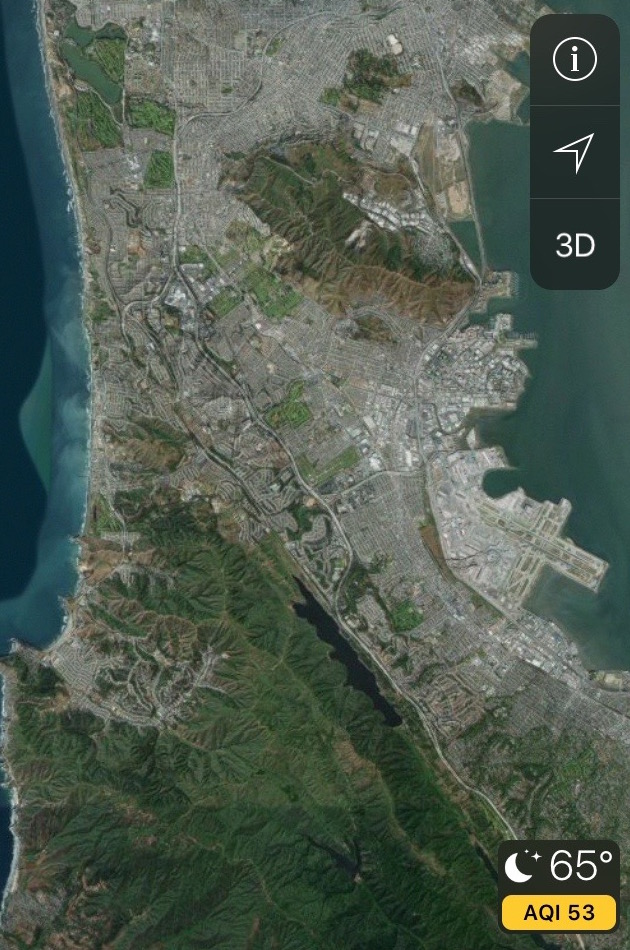Open the weather and AQI widget

click(x=559, y=886)
